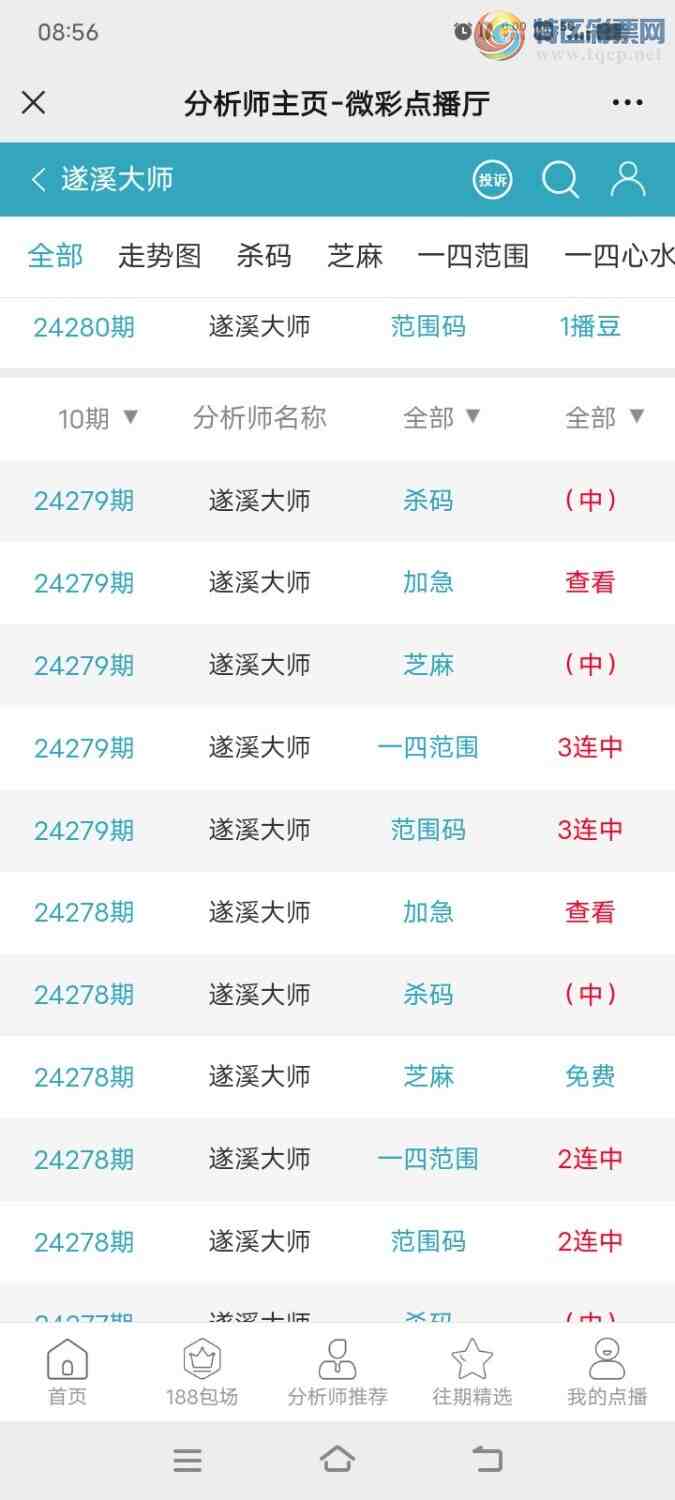Open the search magnifier
Viewport: 675px width, 1500px height.
coord(560,180)
